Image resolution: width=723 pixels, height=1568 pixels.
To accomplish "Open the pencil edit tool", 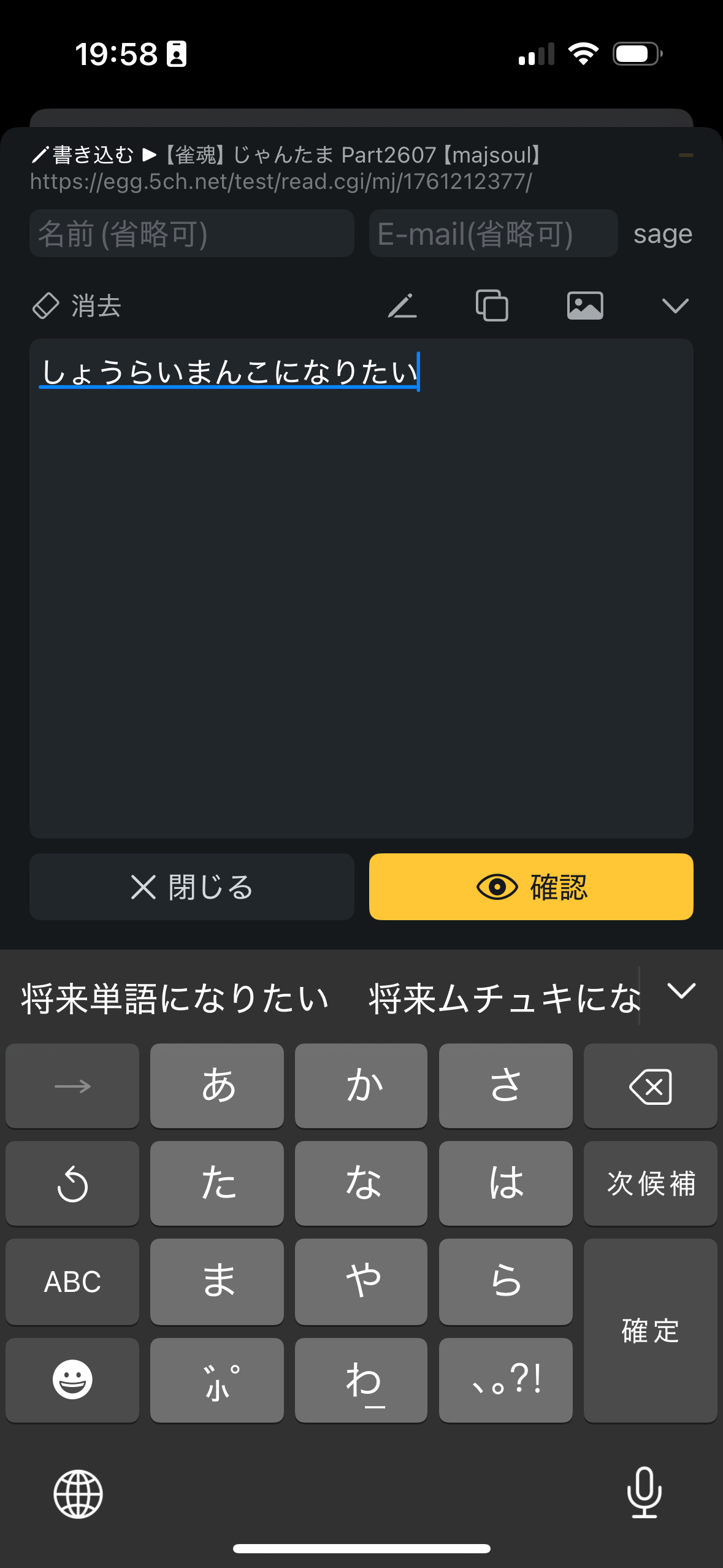I will click(x=402, y=306).
